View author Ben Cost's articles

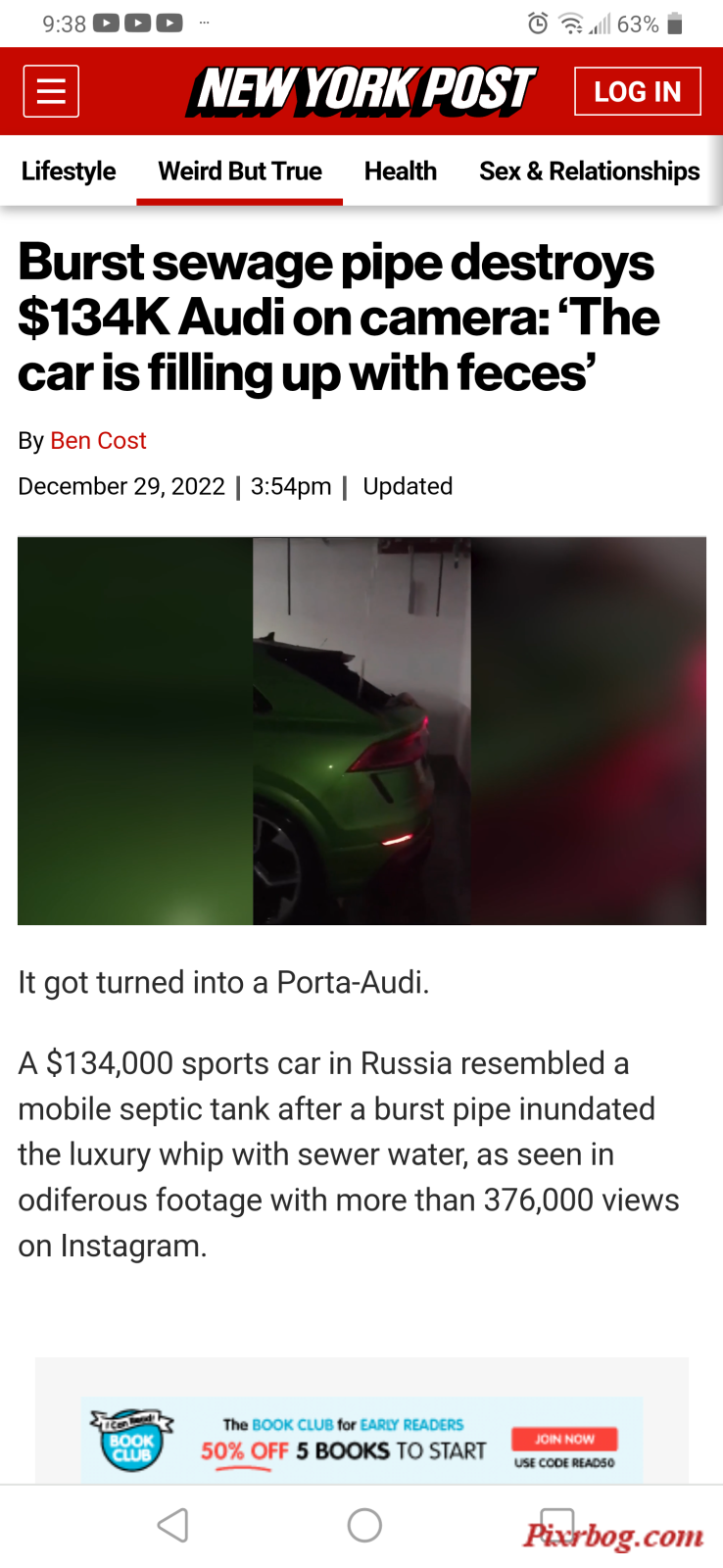click(x=98, y=441)
